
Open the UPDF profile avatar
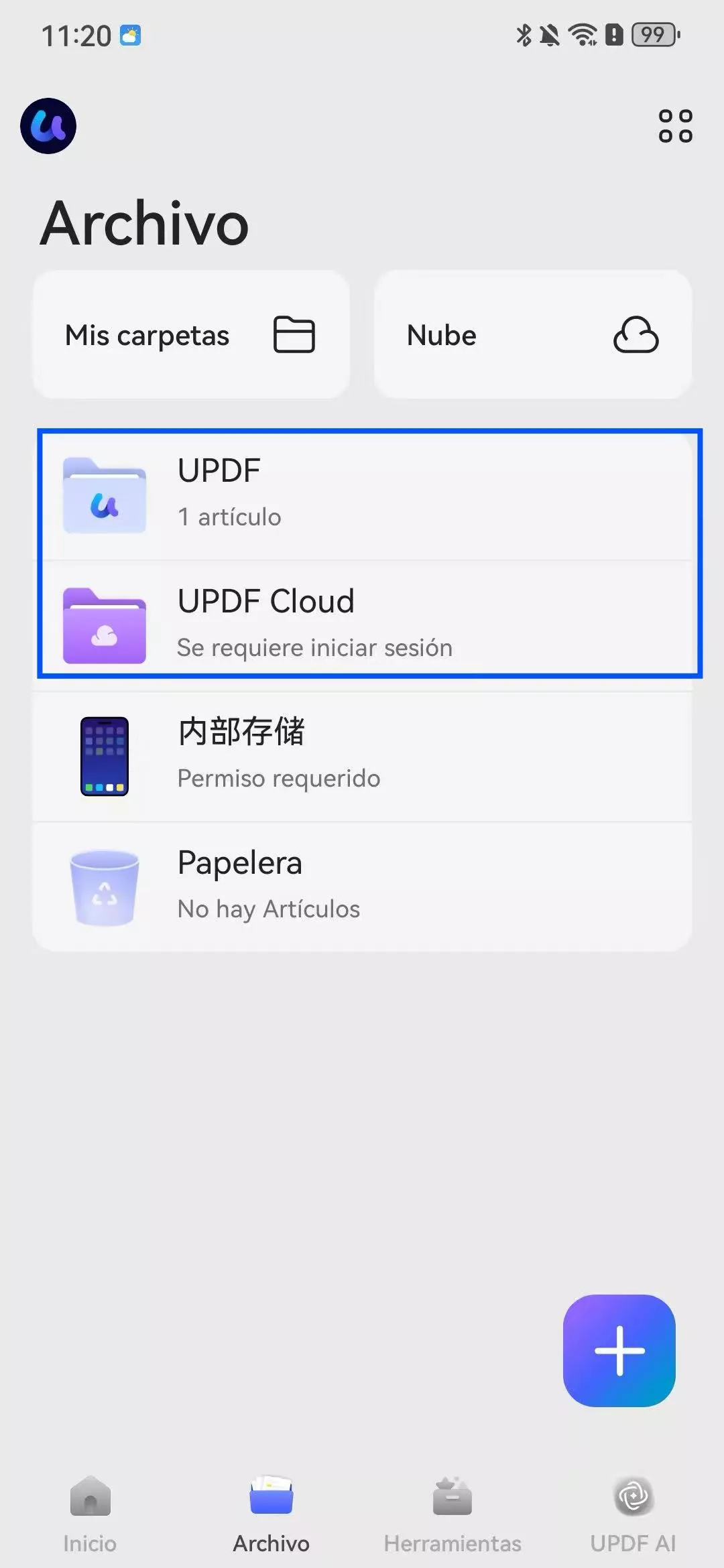click(x=48, y=126)
